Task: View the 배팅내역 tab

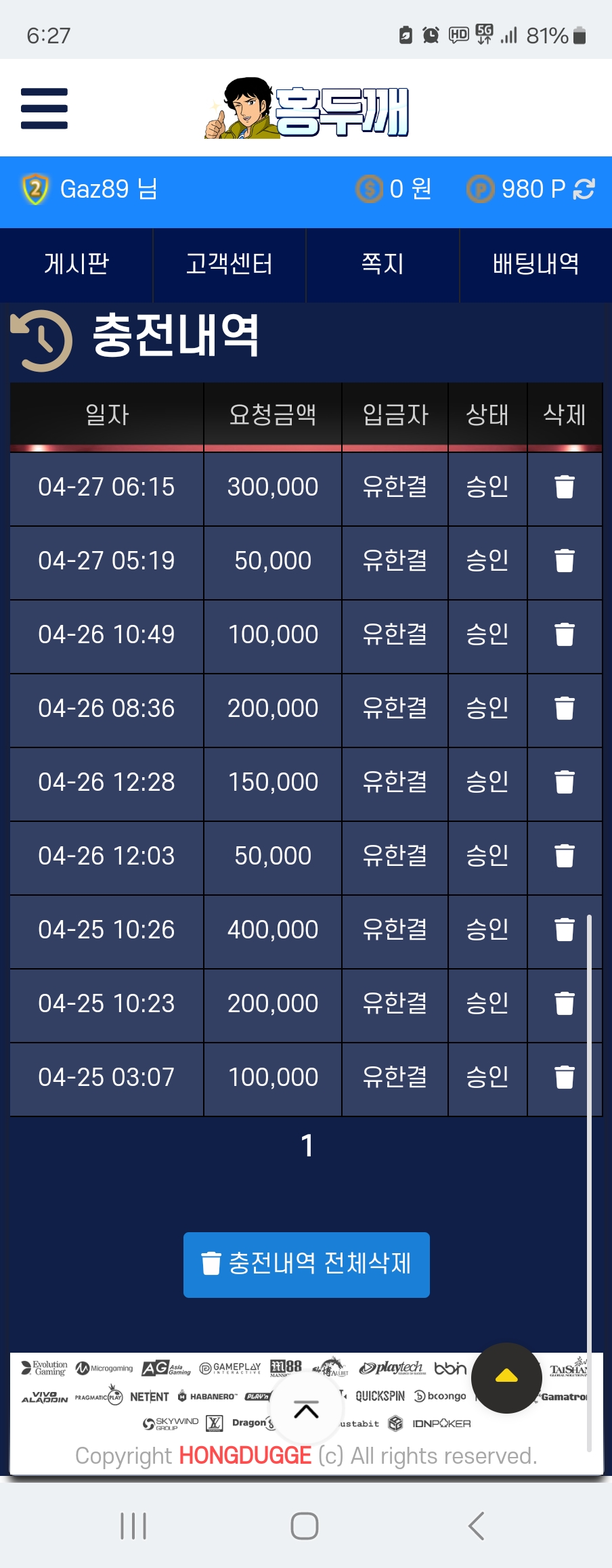Action: (x=535, y=264)
